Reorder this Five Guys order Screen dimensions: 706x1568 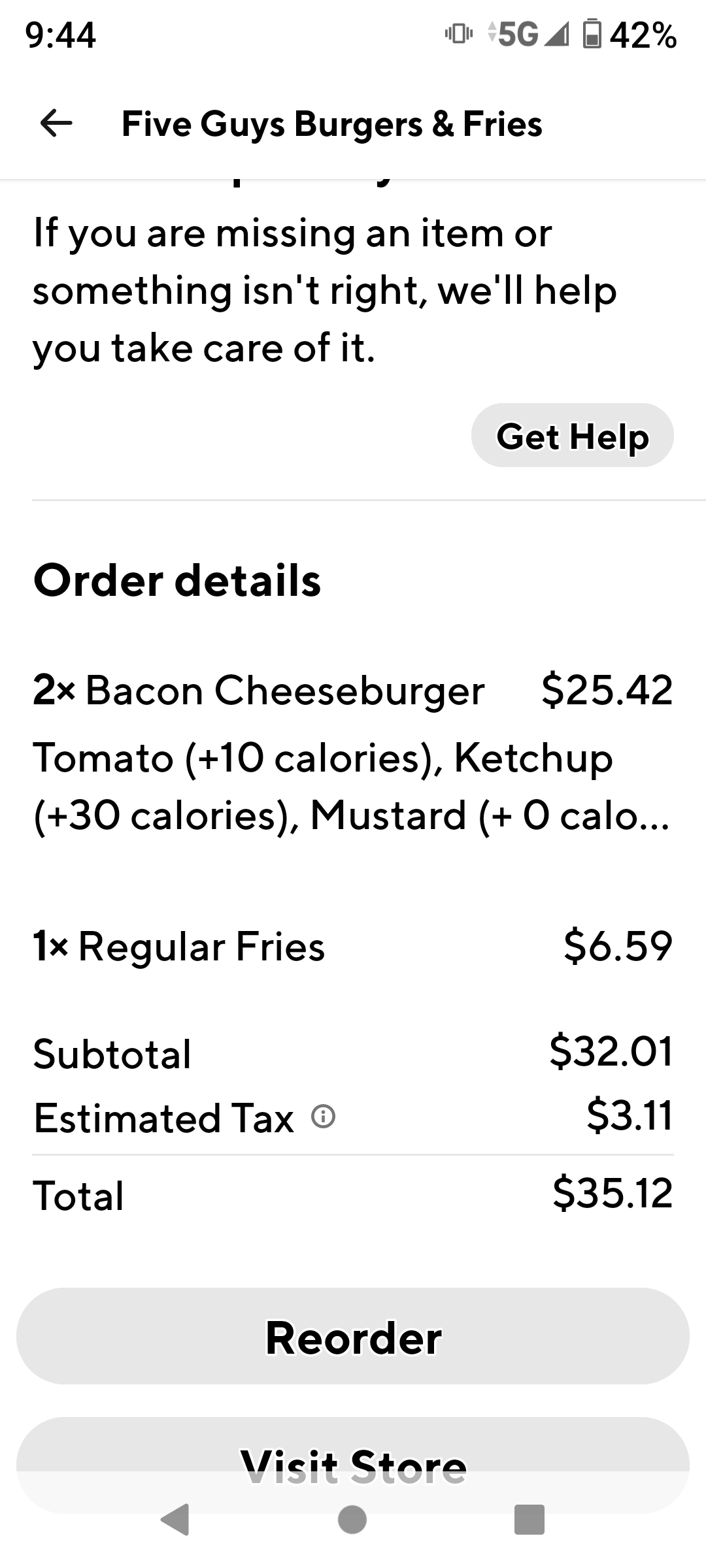point(353,1337)
